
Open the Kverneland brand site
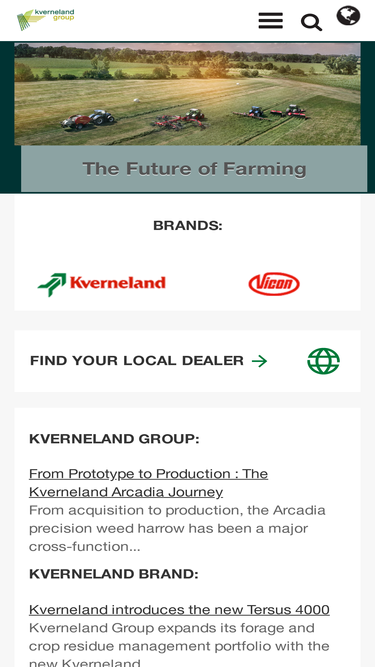102,284
